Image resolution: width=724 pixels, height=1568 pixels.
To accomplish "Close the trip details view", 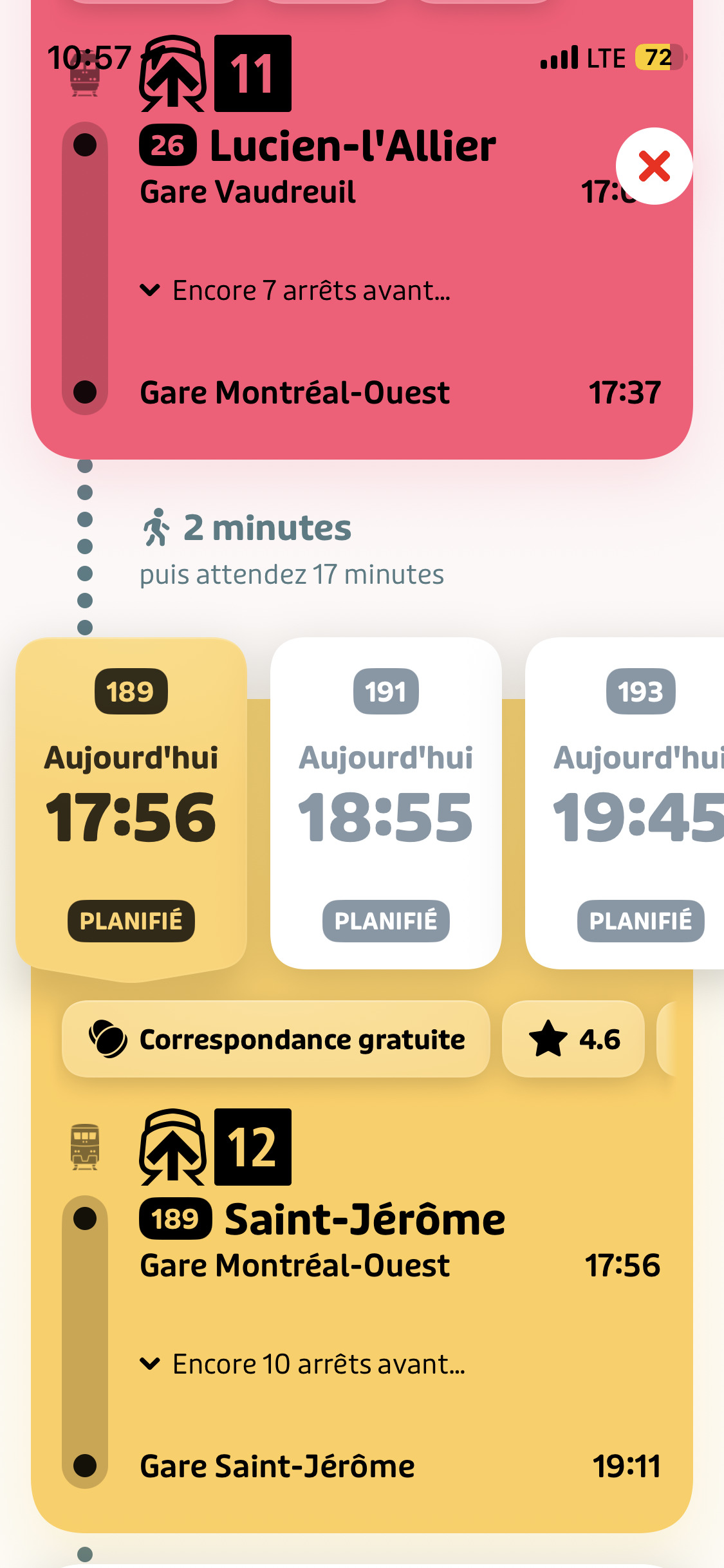I will pyautogui.click(x=654, y=166).
